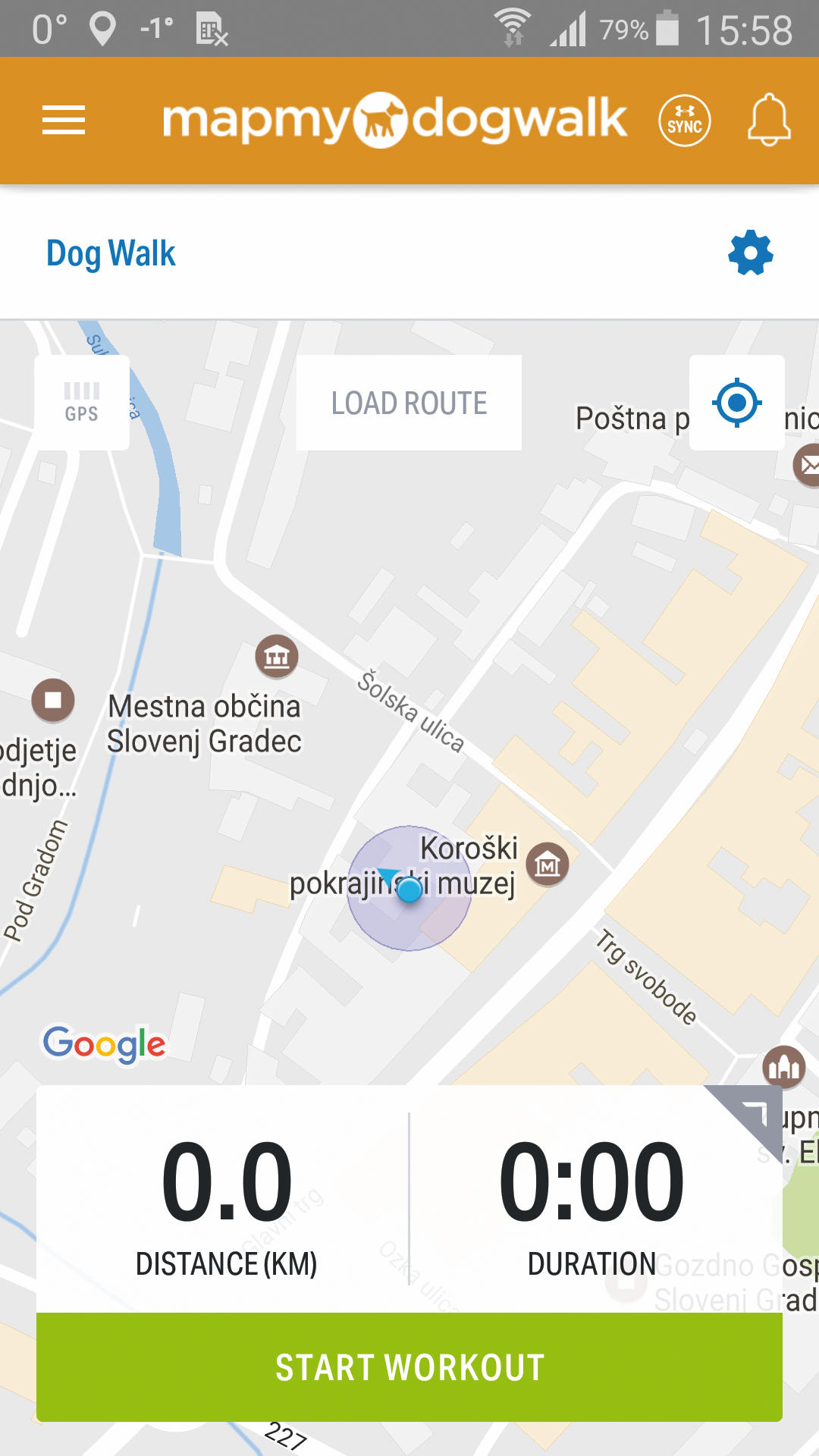Tap Mestna občina Slovenj Gradec marker
Viewport: 819px width, 1456px height.
[276, 656]
